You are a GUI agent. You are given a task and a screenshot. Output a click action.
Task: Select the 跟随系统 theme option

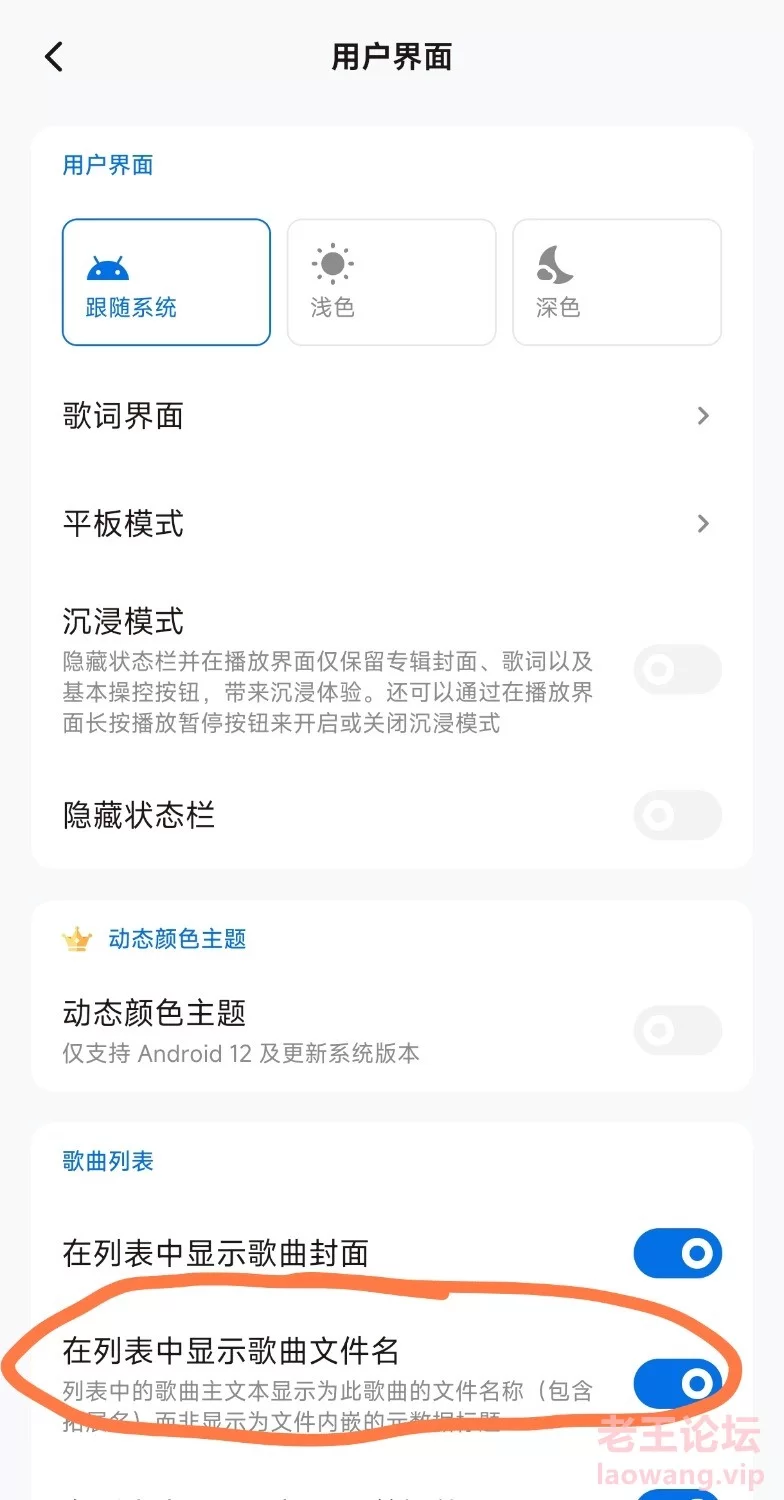pyautogui.click(x=166, y=282)
